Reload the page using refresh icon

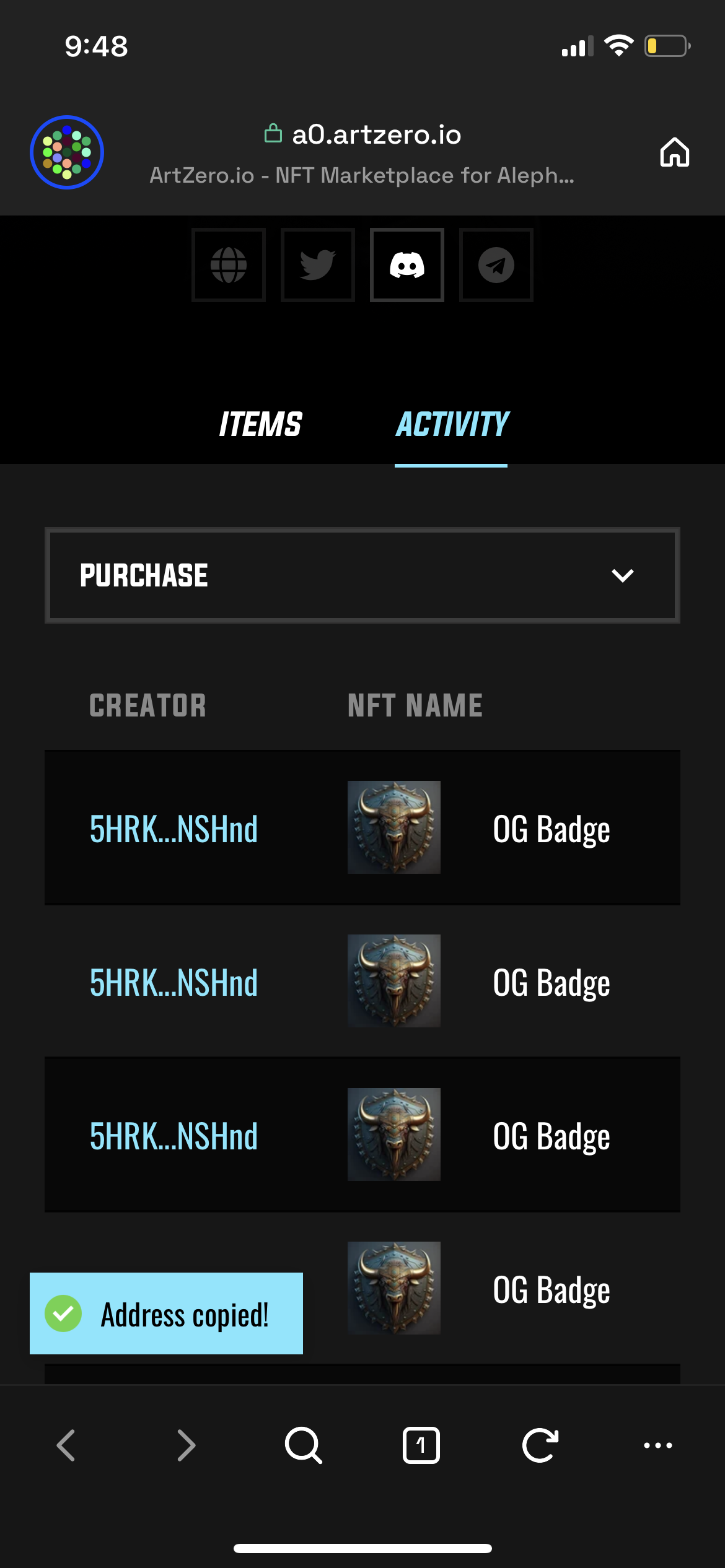click(538, 1446)
